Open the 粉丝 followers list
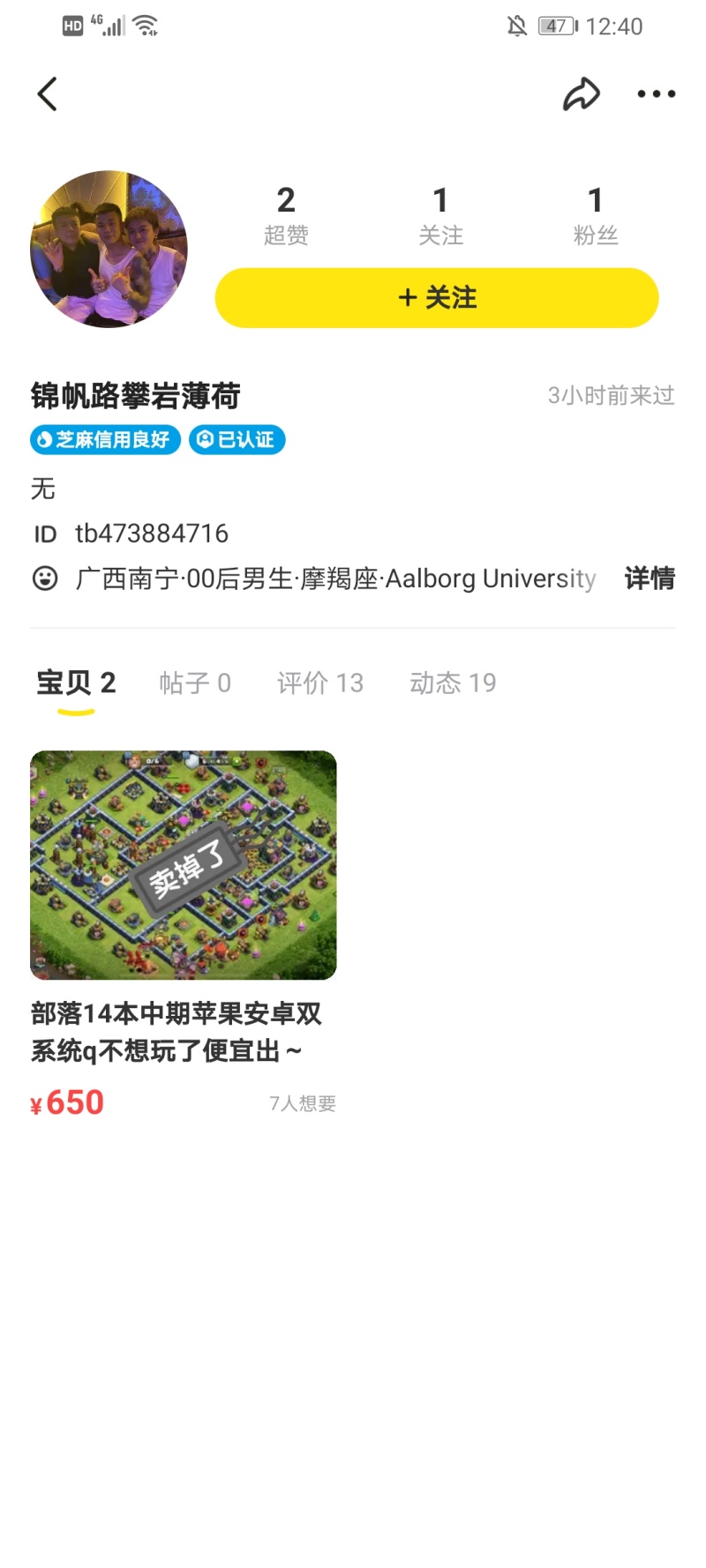 (596, 212)
